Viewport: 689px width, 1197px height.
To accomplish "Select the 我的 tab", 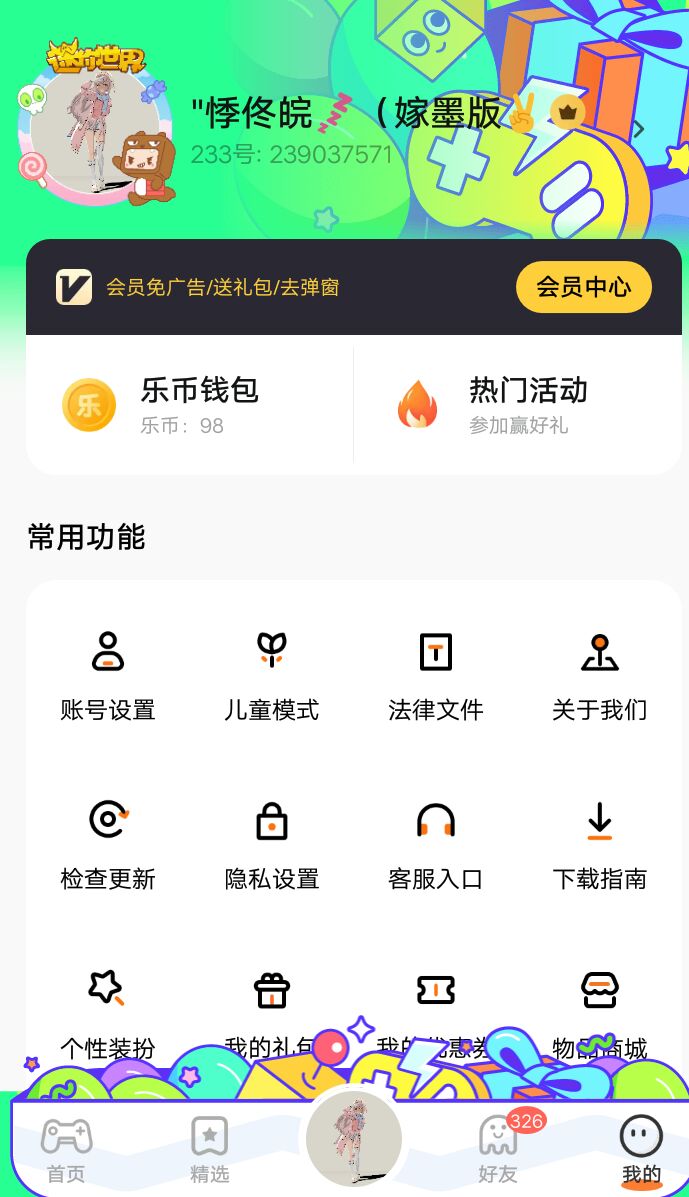I will tap(641, 1150).
